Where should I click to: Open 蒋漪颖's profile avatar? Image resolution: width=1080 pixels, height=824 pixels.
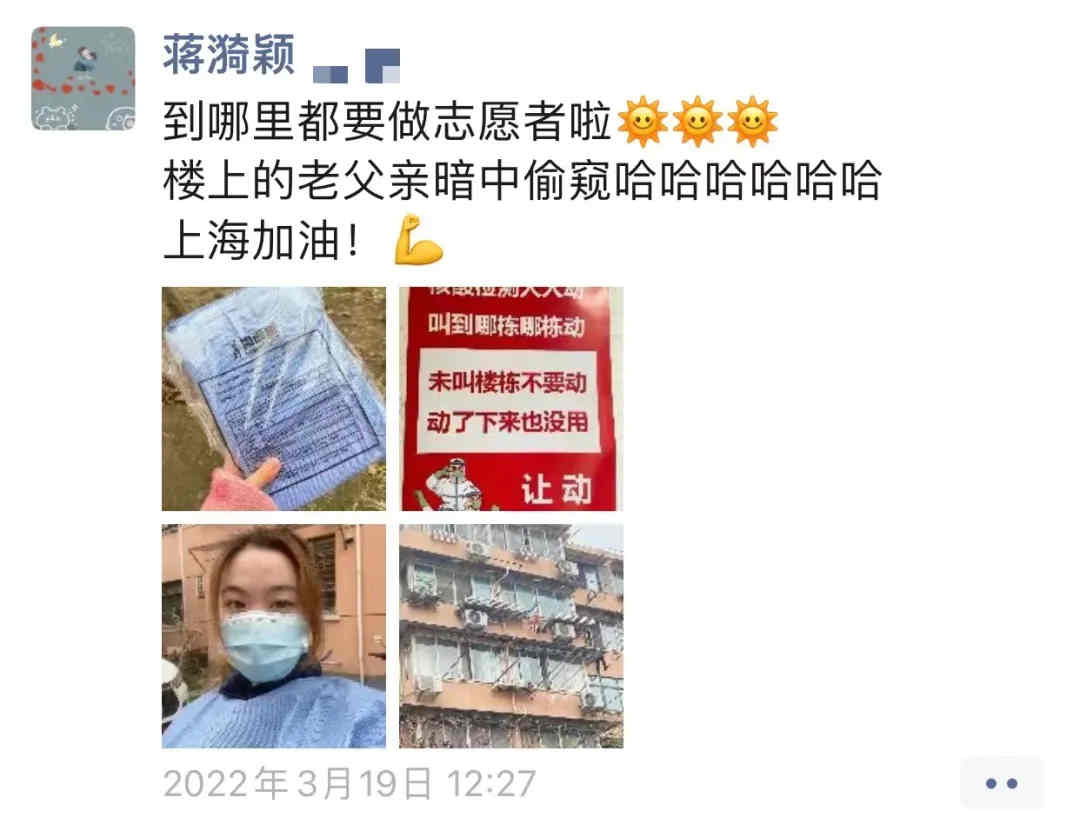point(83,78)
